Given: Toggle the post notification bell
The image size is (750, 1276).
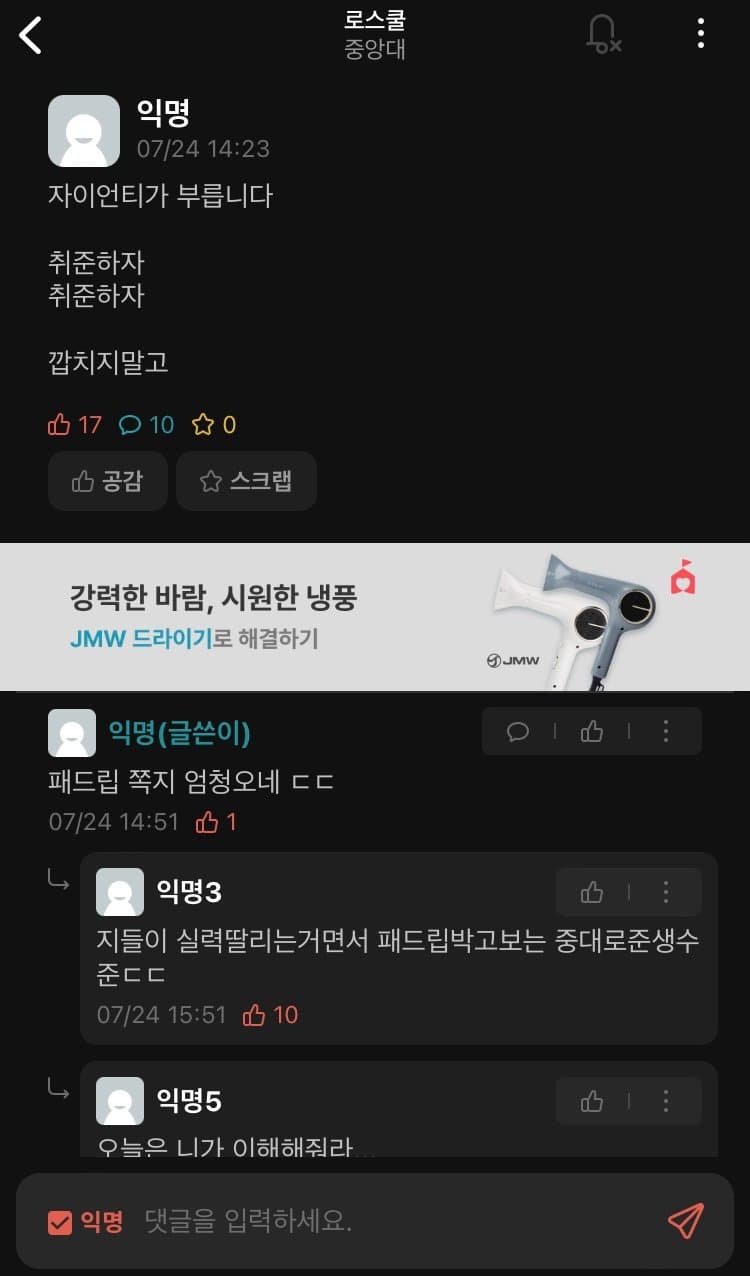Looking at the screenshot, I should point(602,34).
